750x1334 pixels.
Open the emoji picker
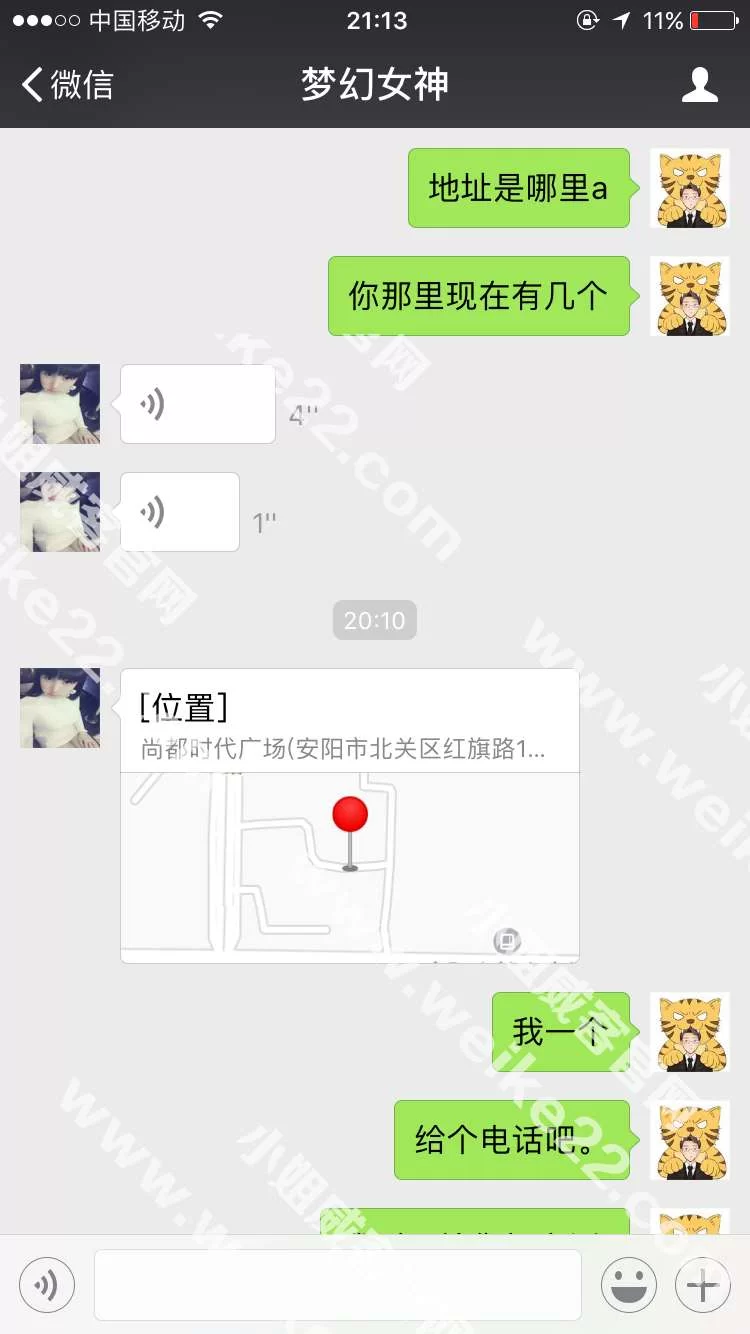pos(629,1285)
